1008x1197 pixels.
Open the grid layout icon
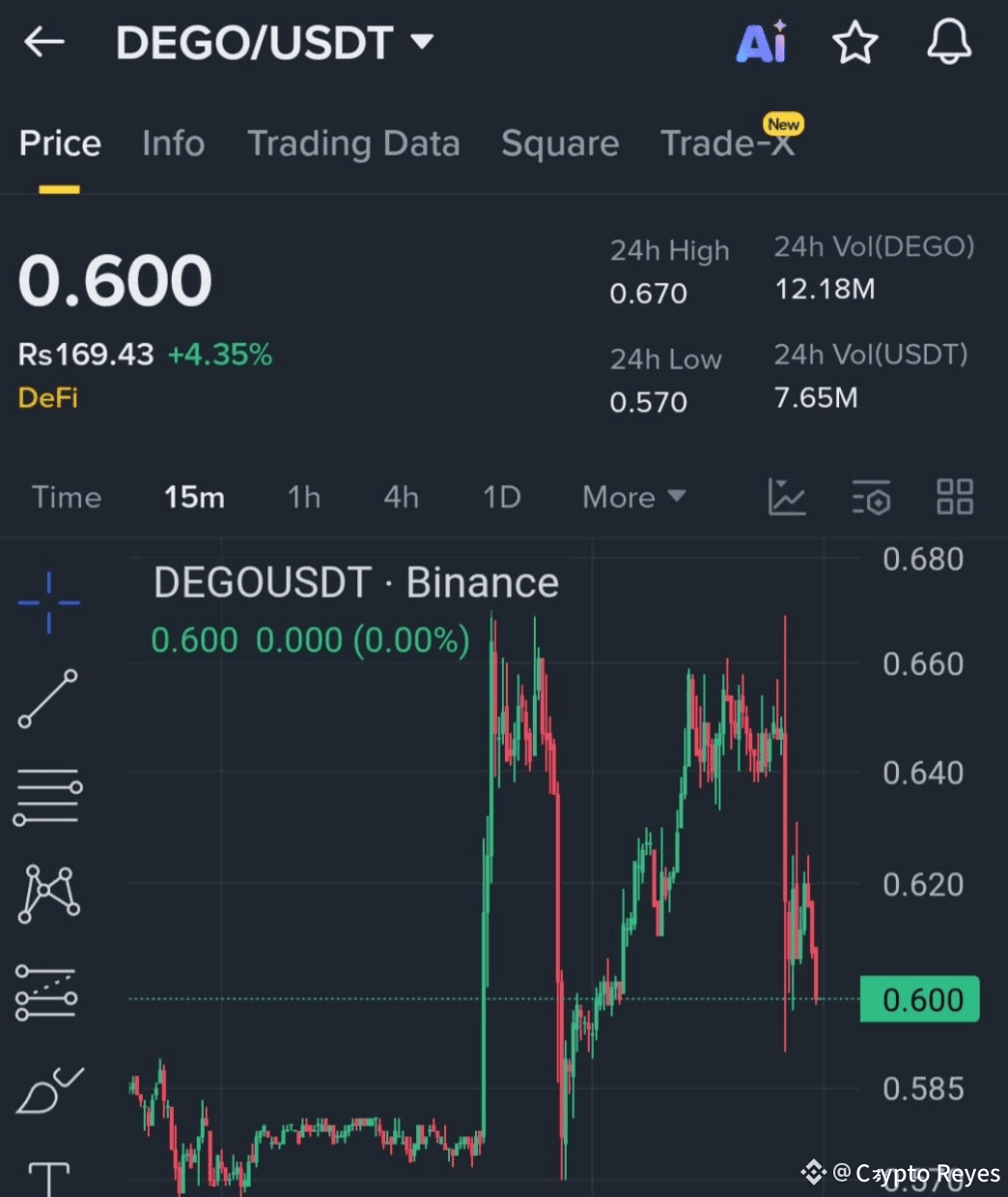954,497
